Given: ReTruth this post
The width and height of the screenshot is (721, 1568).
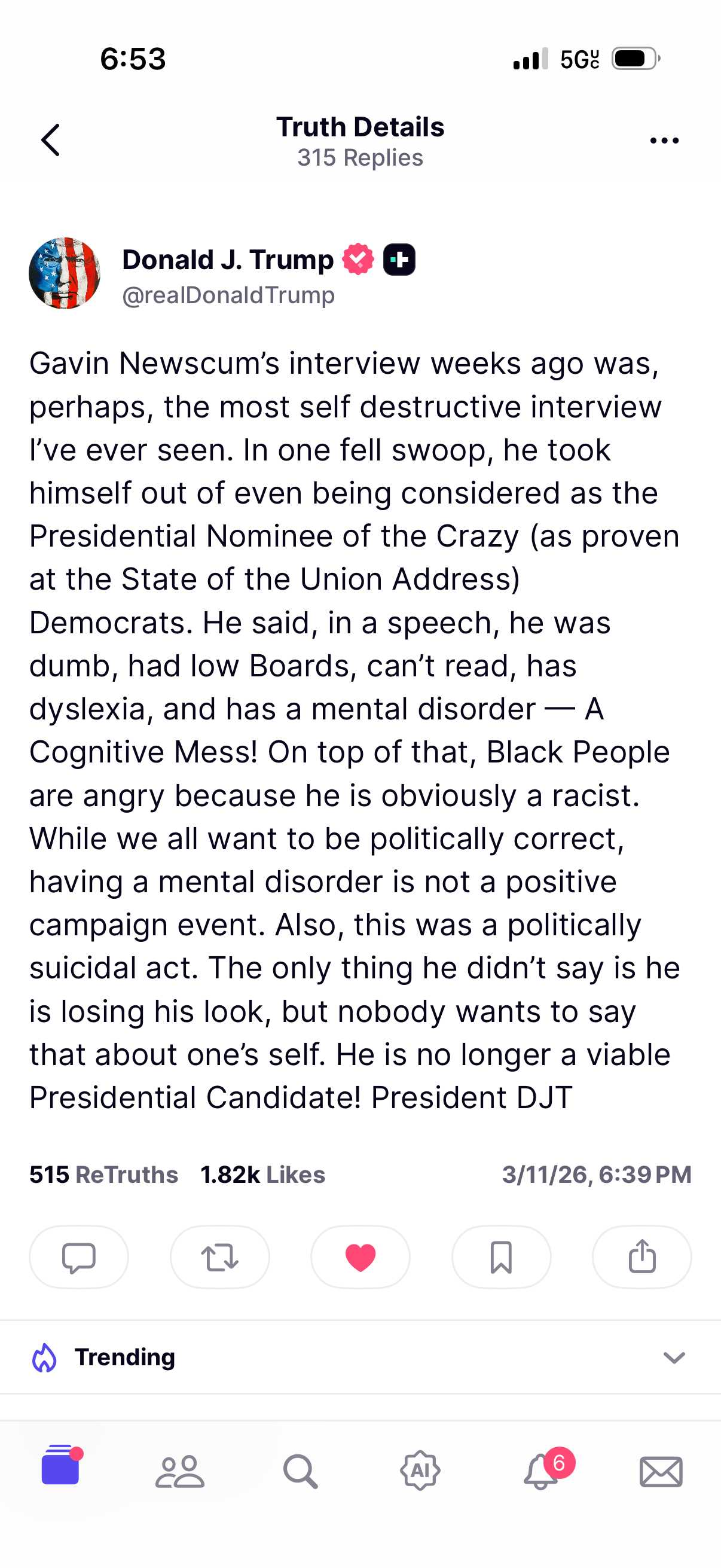Looking at the screenshot, I should click(219, 1256).
